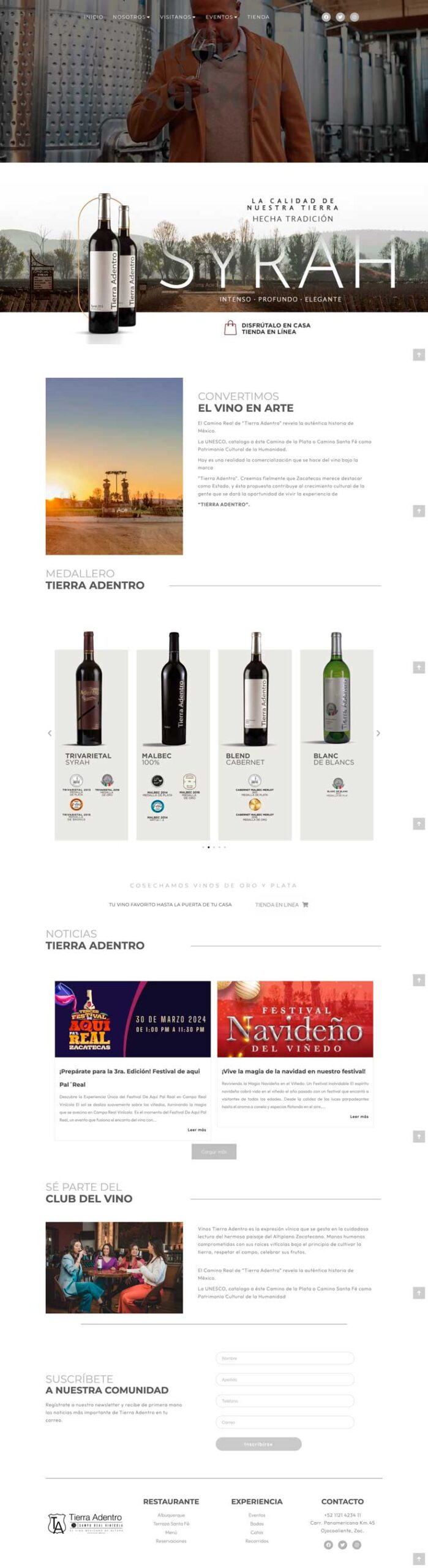Show the previous wines in the carousel

[50, 733]
